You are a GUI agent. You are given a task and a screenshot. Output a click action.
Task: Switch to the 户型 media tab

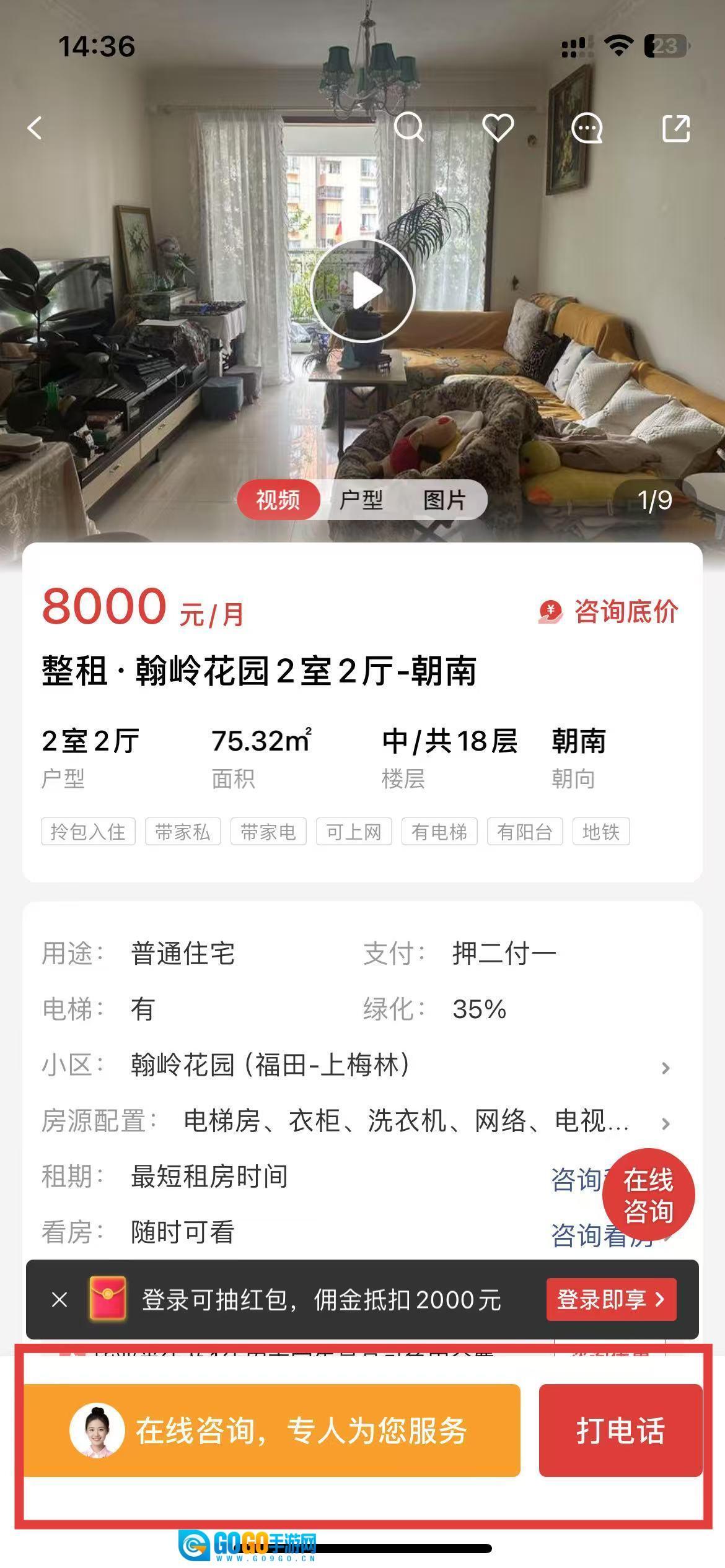[x=361, y=500]
